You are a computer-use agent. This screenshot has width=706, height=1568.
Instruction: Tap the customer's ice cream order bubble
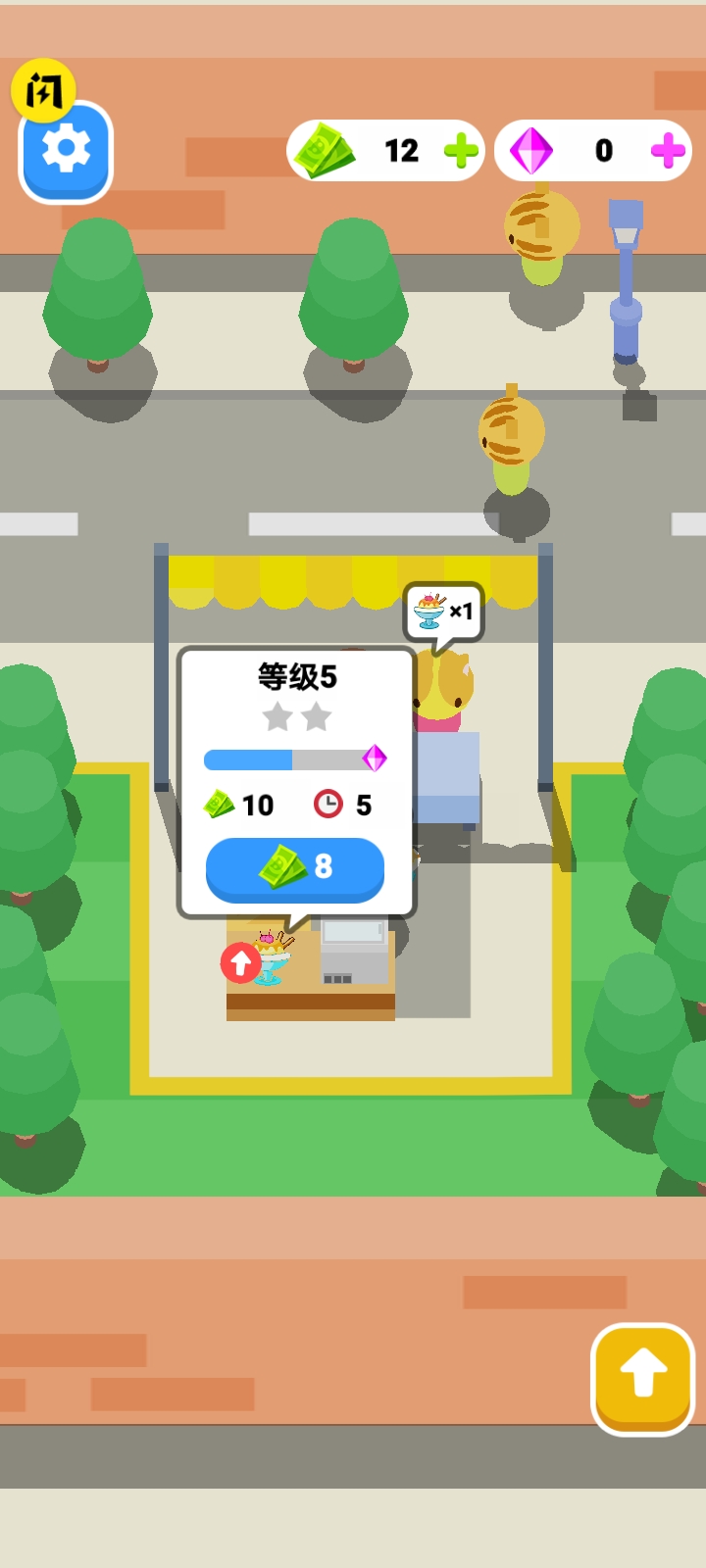[x=443, y=612]
